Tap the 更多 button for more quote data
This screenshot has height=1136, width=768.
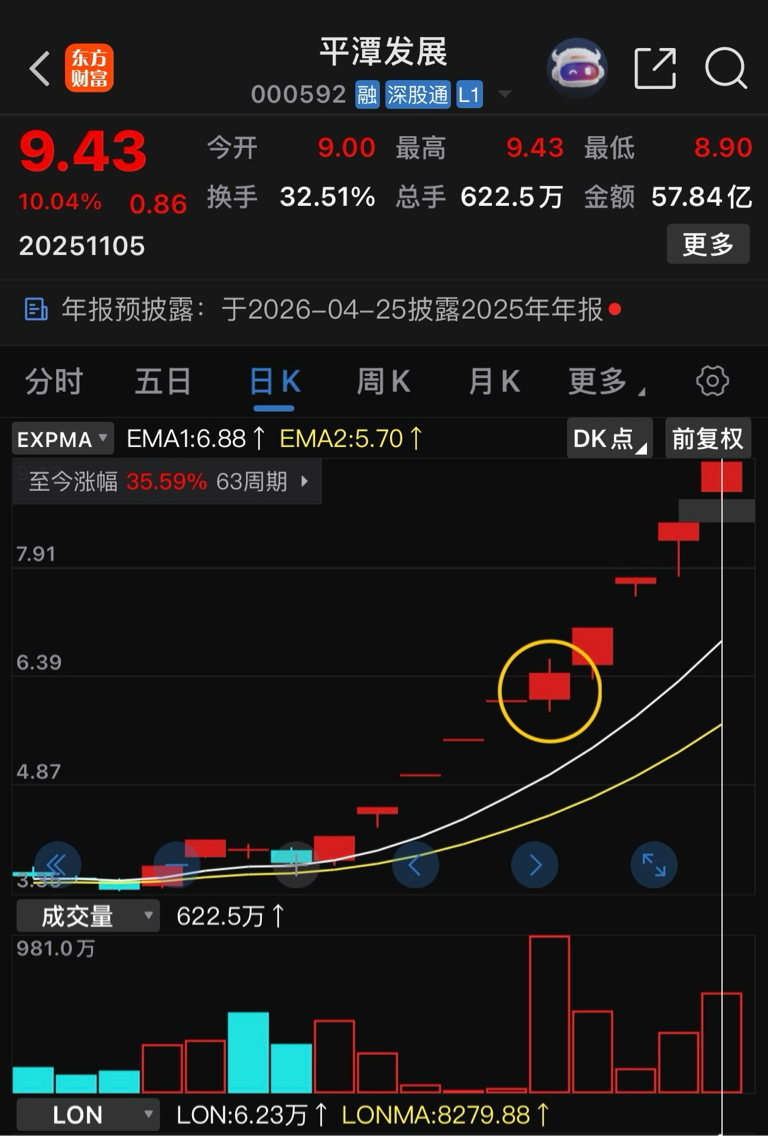tap(708, 244)
